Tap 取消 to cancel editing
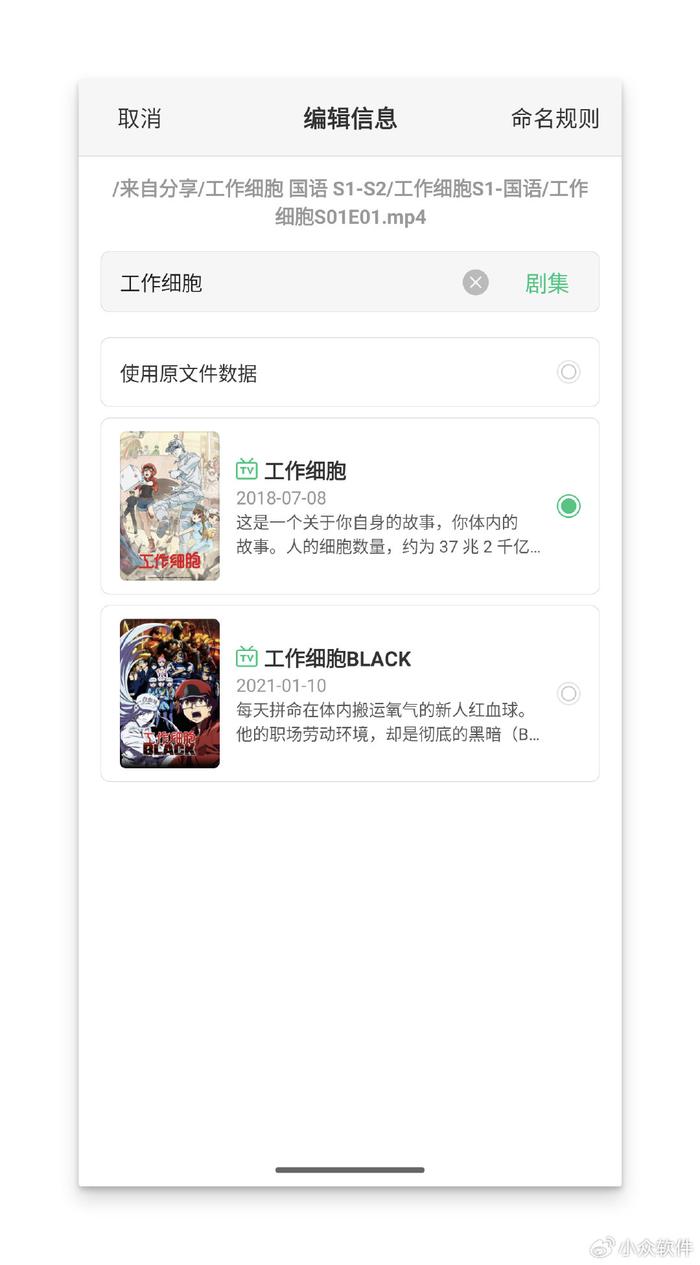 (x=139, y=118)
